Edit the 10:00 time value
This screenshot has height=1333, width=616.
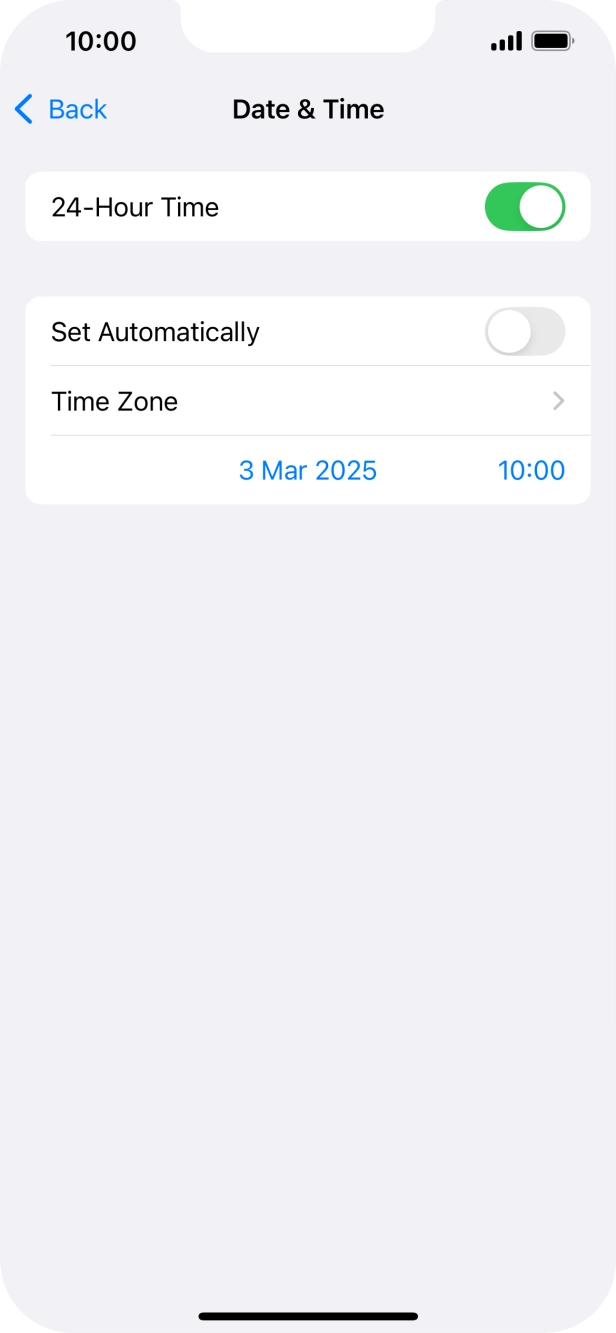[x=531, y=470]
